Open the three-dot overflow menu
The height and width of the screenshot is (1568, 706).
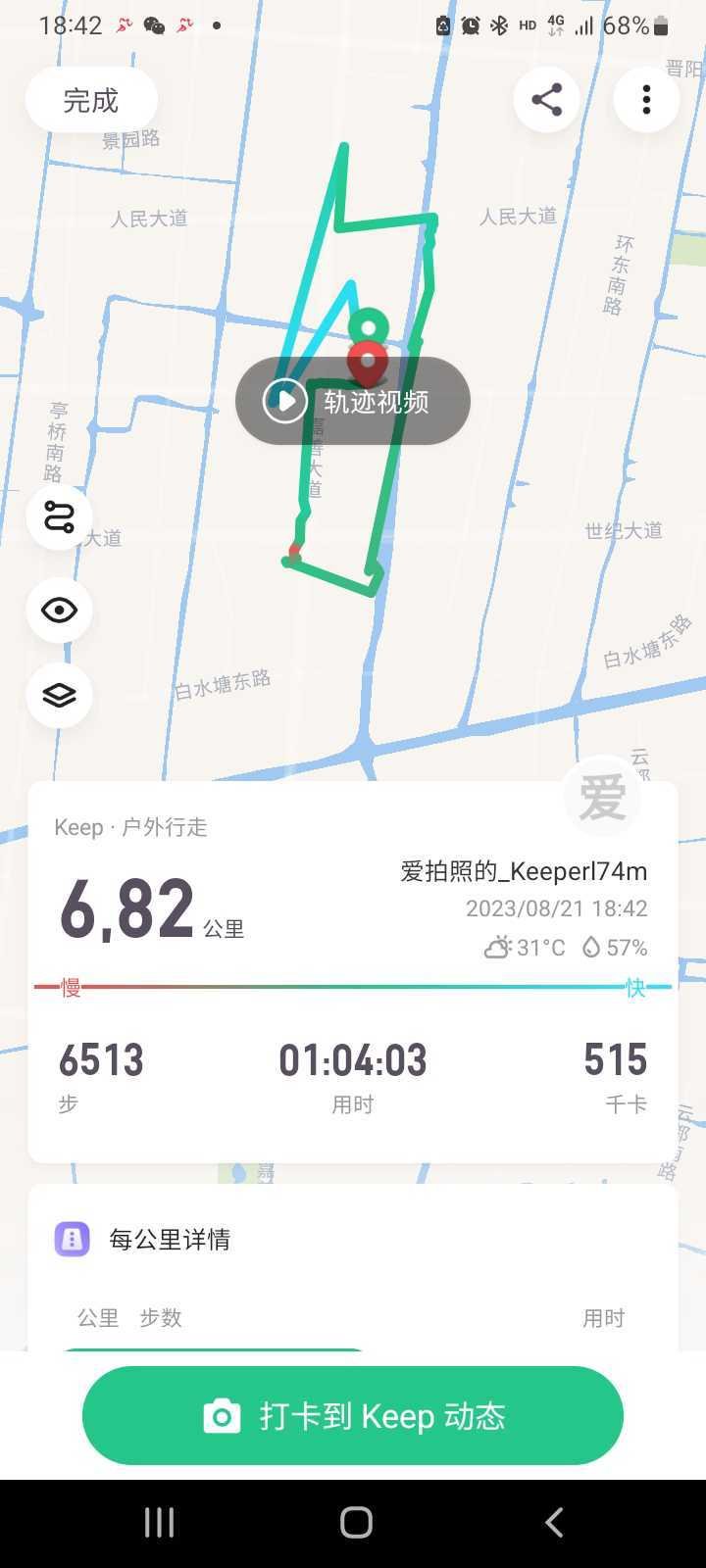click(646, 99)
